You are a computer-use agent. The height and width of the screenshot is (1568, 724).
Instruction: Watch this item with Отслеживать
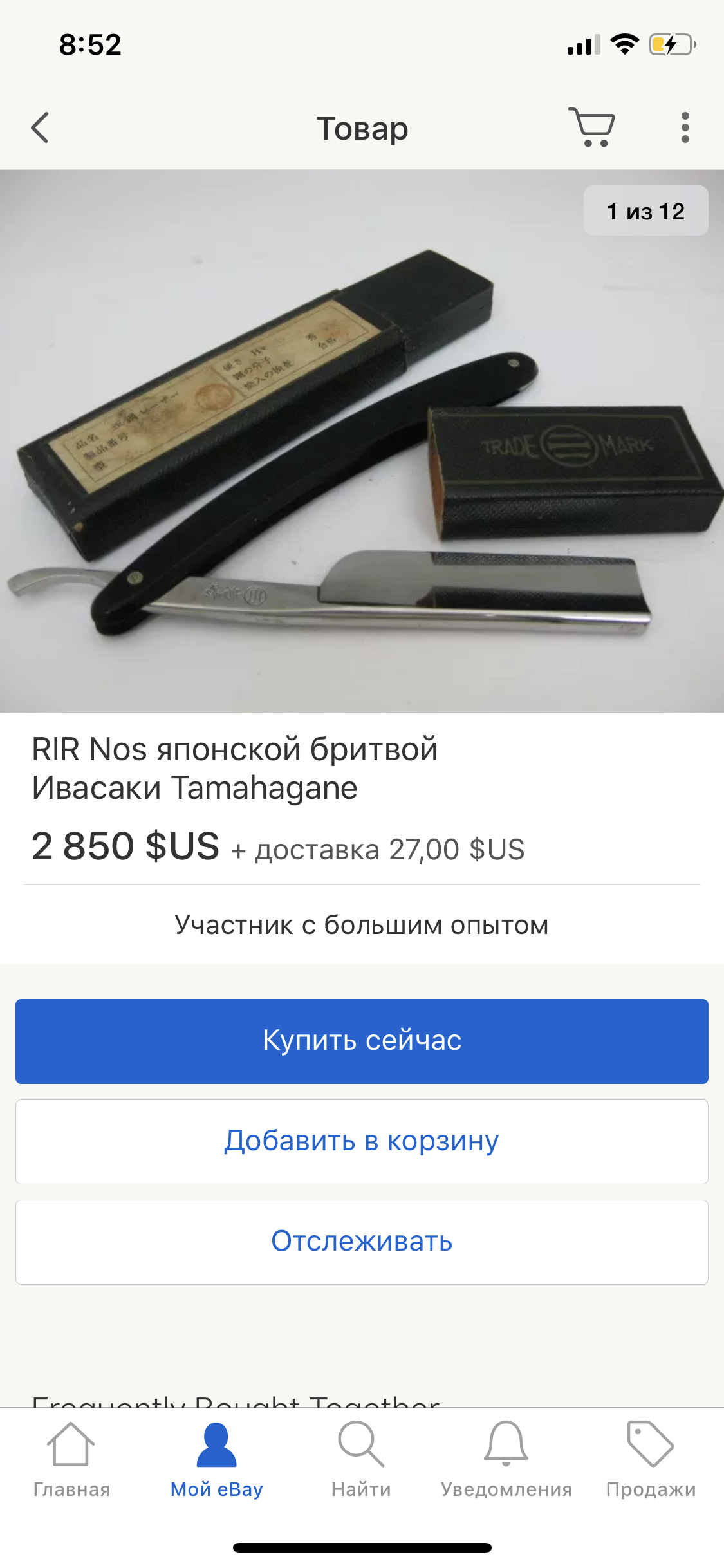pos(362,1242)
